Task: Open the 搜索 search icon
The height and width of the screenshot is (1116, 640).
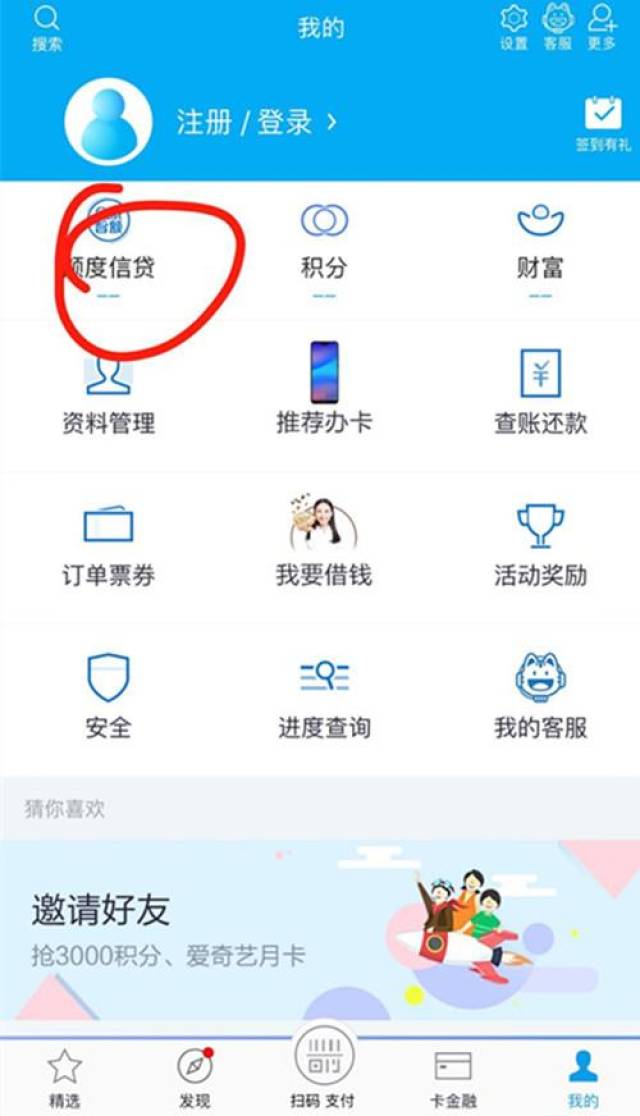Action: click(x=47, y=29)
